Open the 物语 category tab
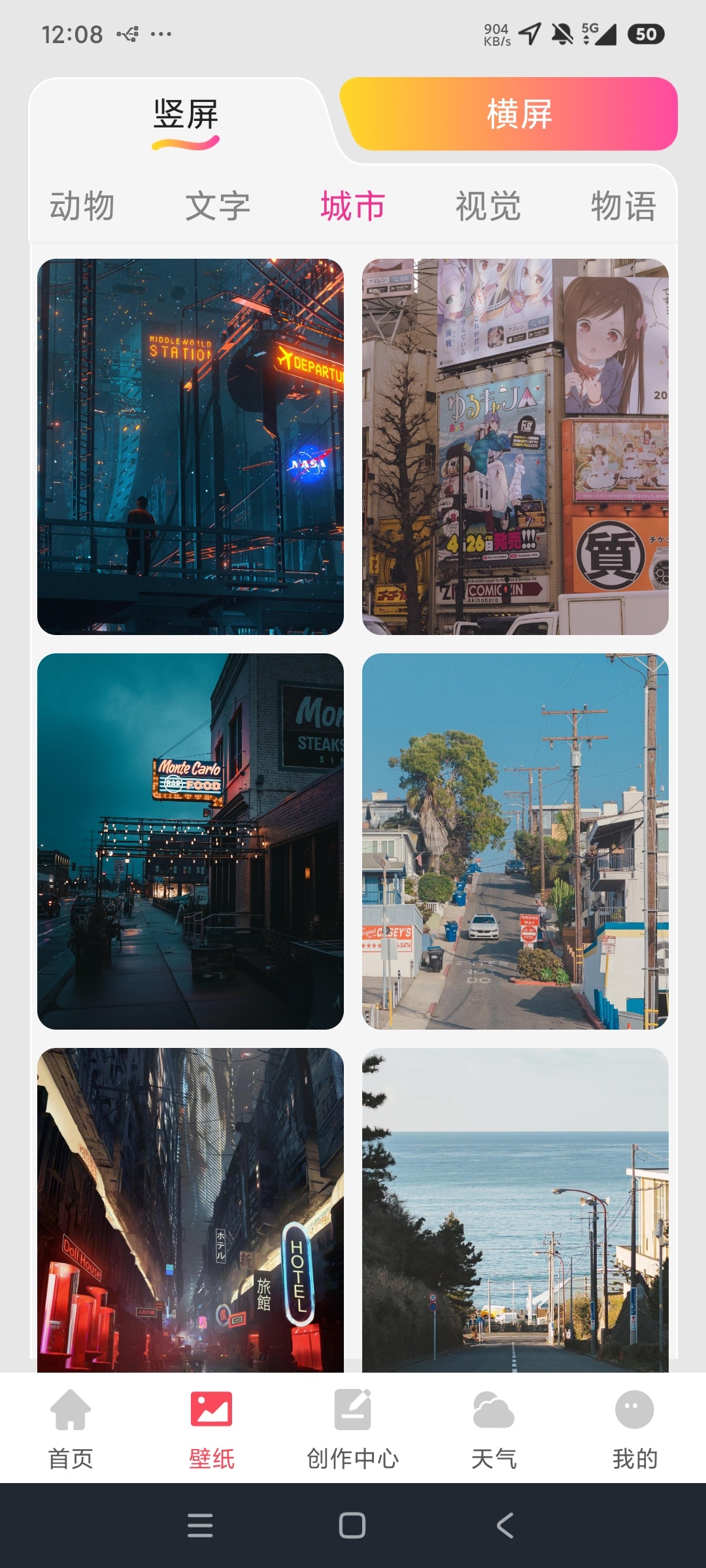Image resolution: width=706 pixels, height=1568 pixels. pos(624,206)
